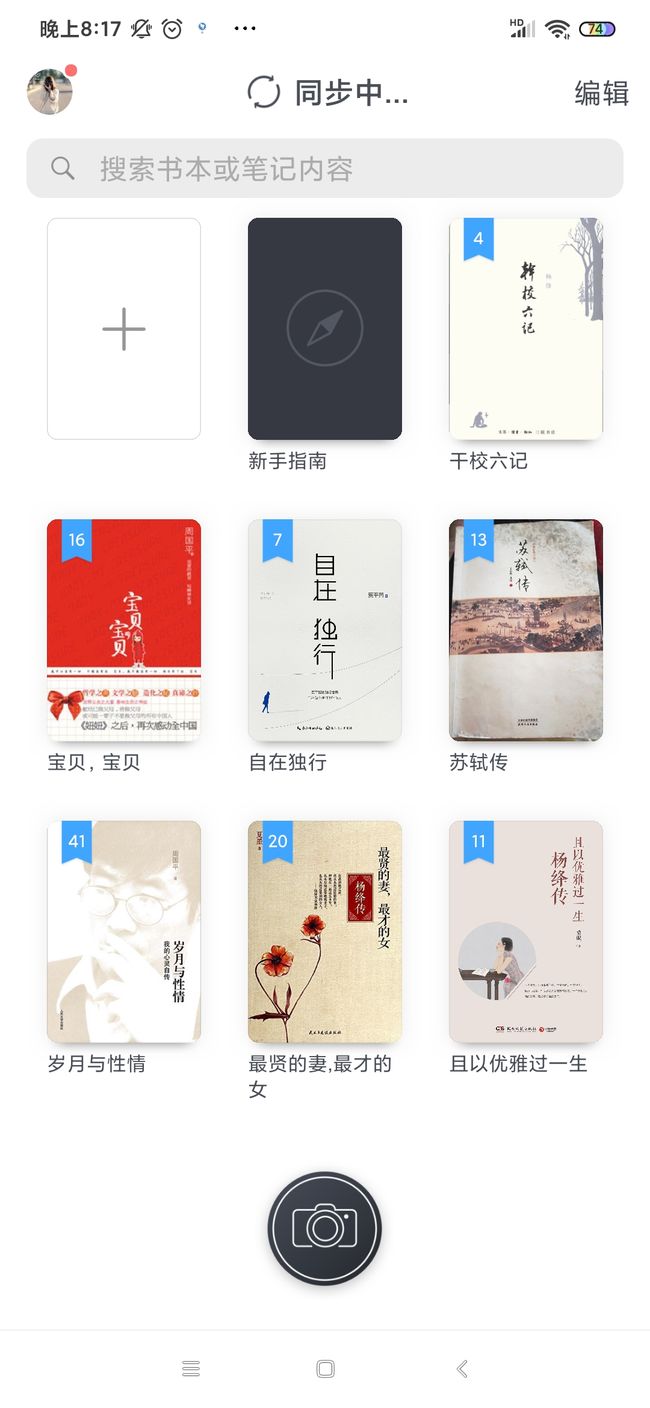Open the book 且以优雅过一生
650x1408 pixels.
pyautogui.click(x=526, y=932)
